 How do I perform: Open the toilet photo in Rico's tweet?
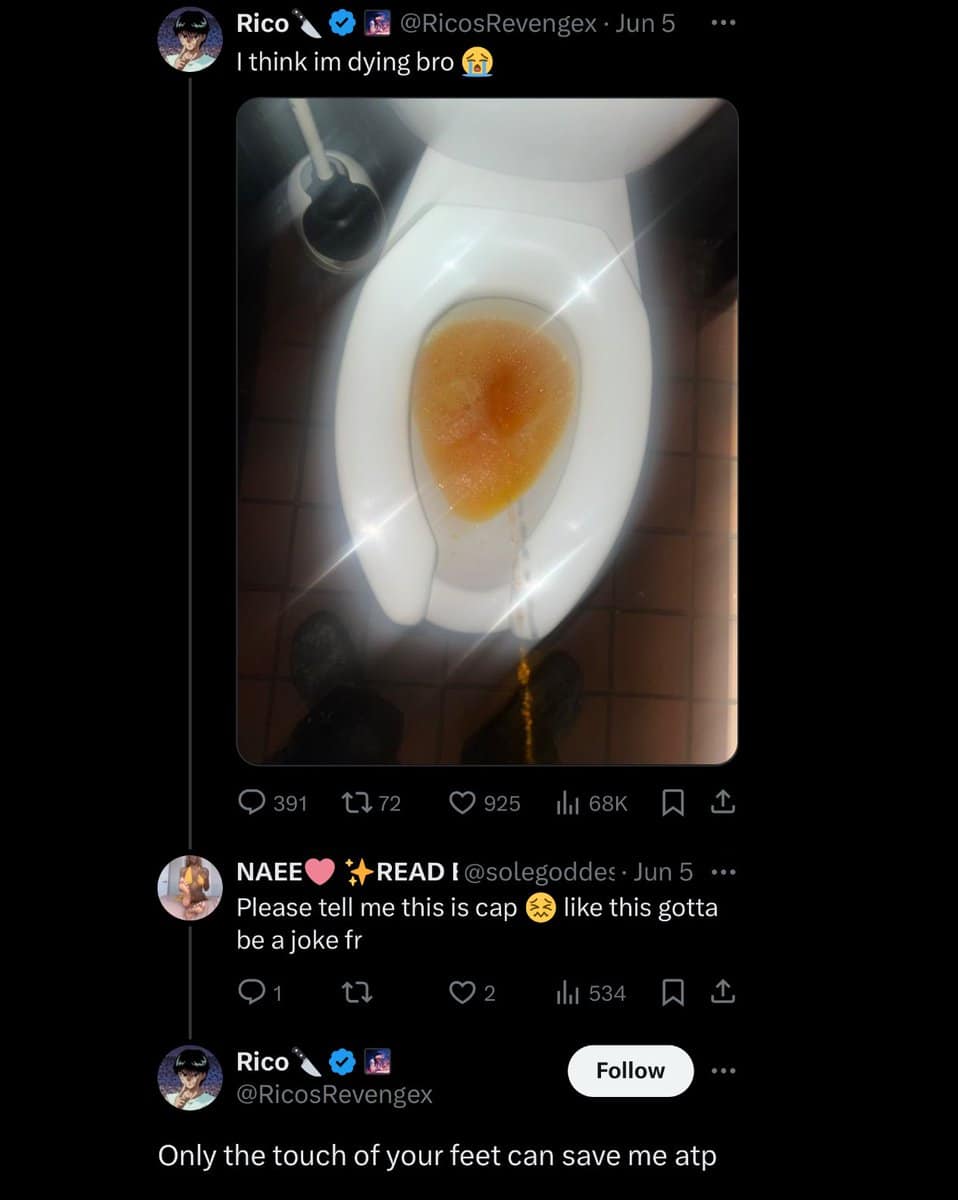(487, 431)
